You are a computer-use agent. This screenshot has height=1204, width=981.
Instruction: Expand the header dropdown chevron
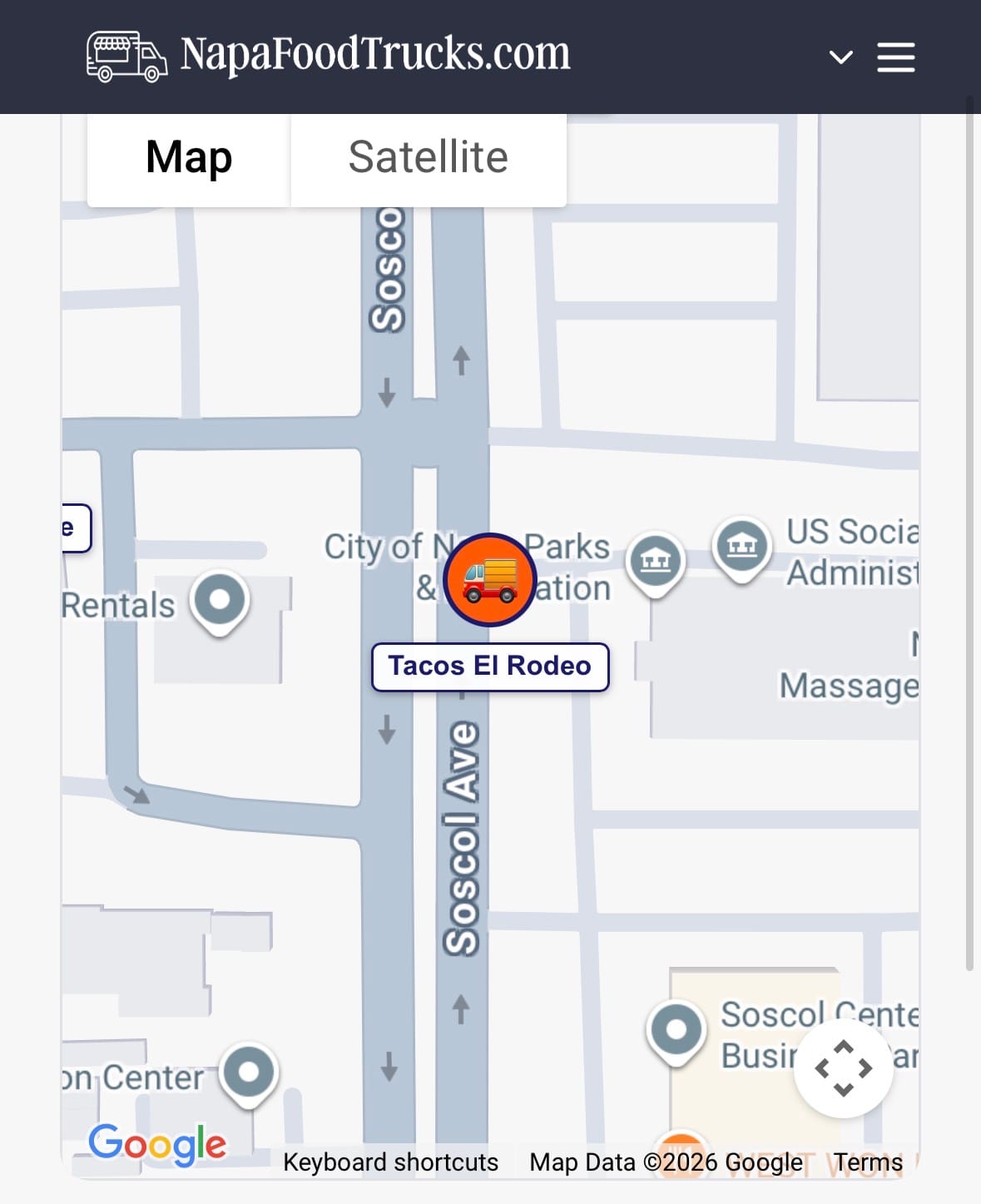coord(840,57)
